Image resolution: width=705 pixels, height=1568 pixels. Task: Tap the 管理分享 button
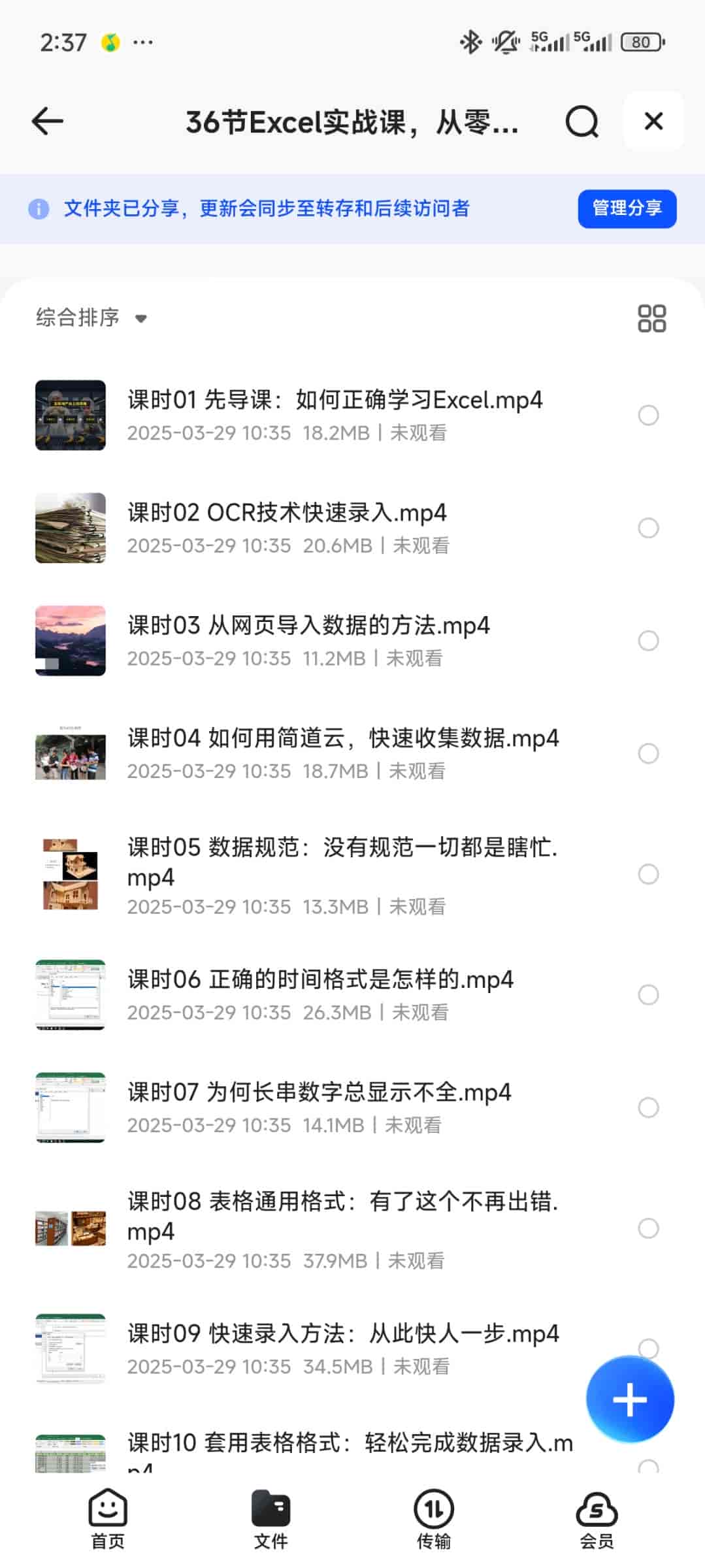tap(627, 208)
